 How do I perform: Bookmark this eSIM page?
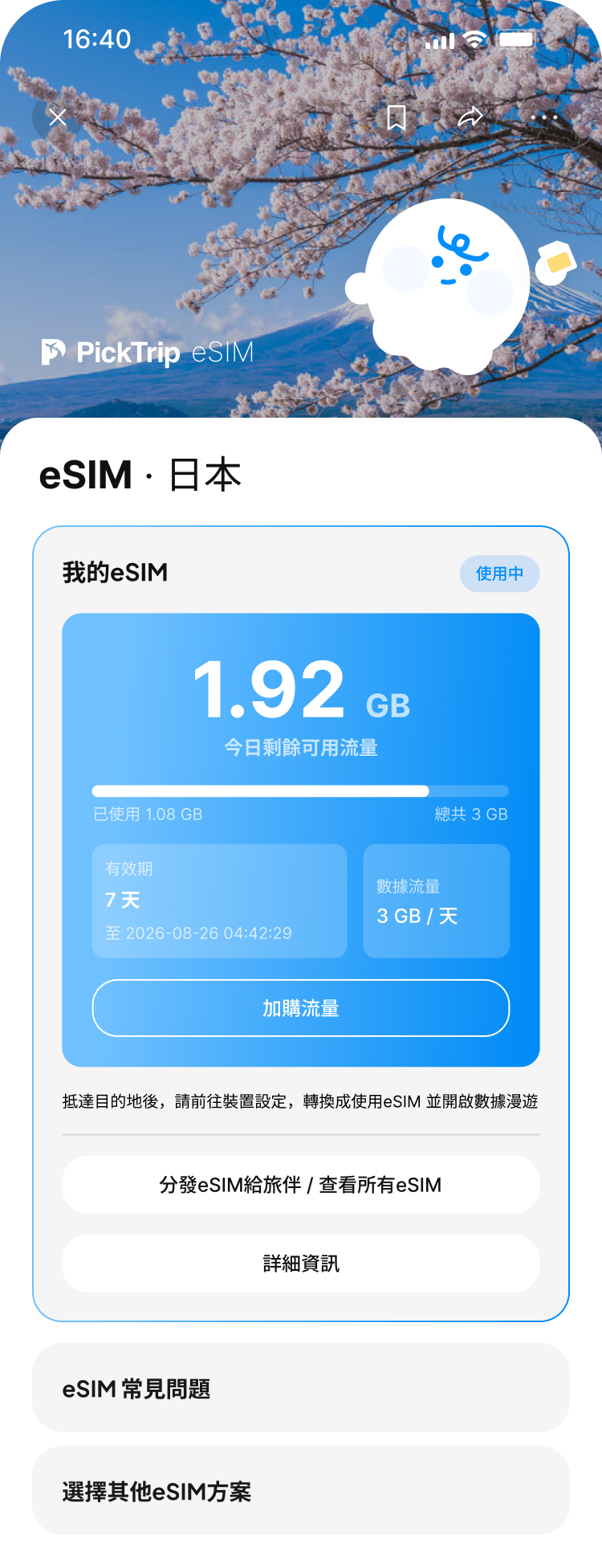(396, 118)
